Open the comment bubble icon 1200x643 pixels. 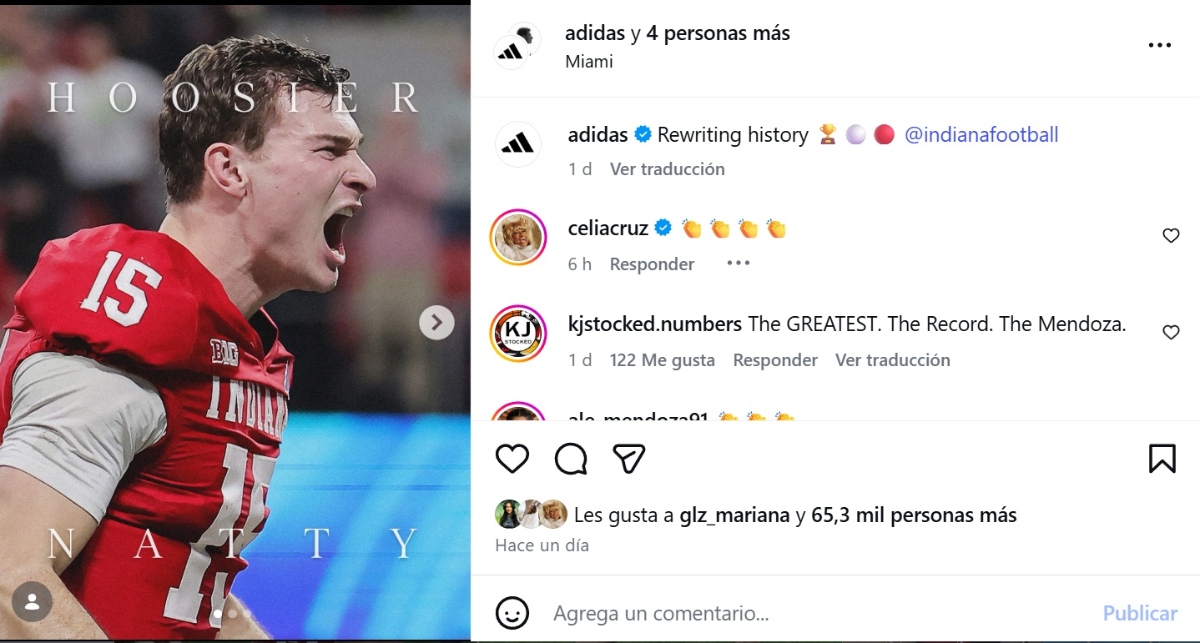click(571, 459)
